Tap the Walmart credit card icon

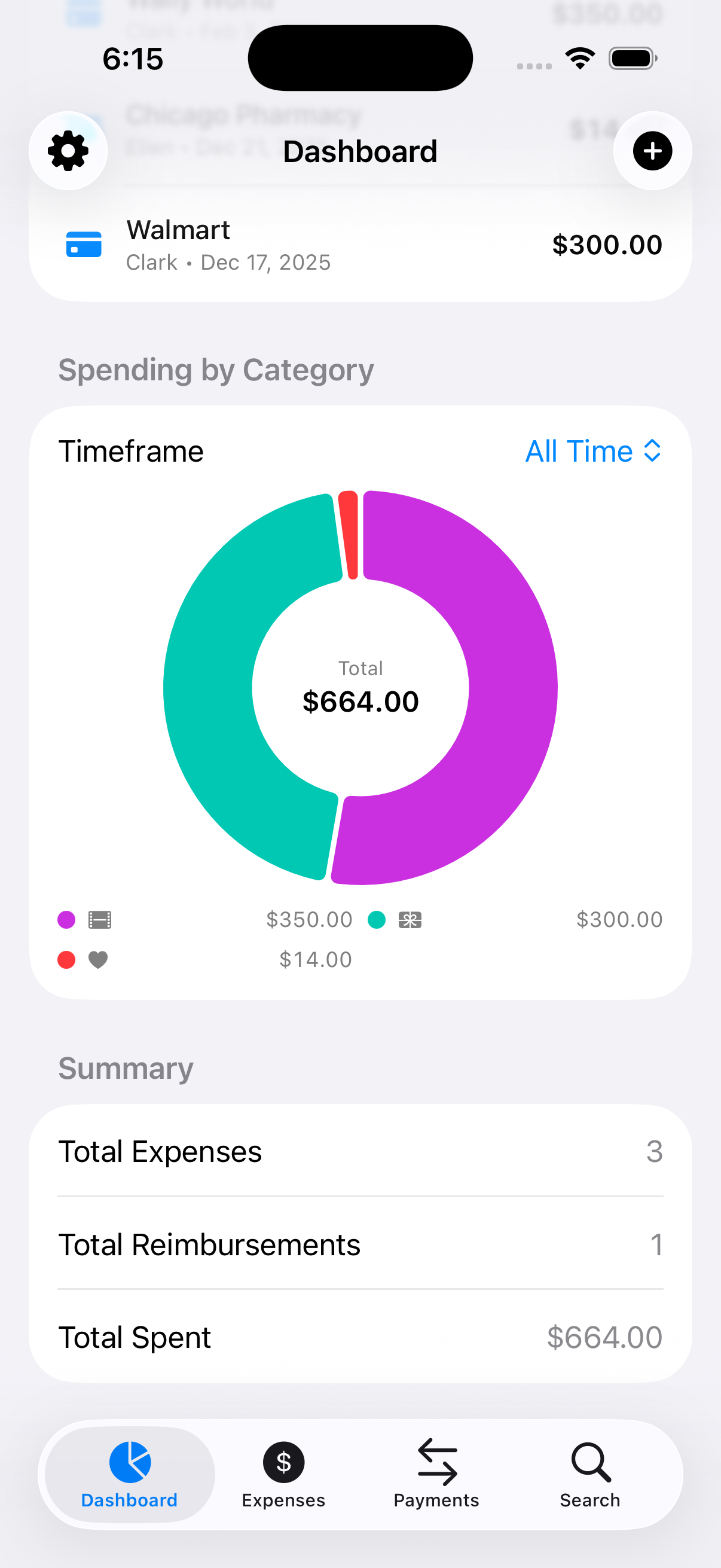pos(83,244)
